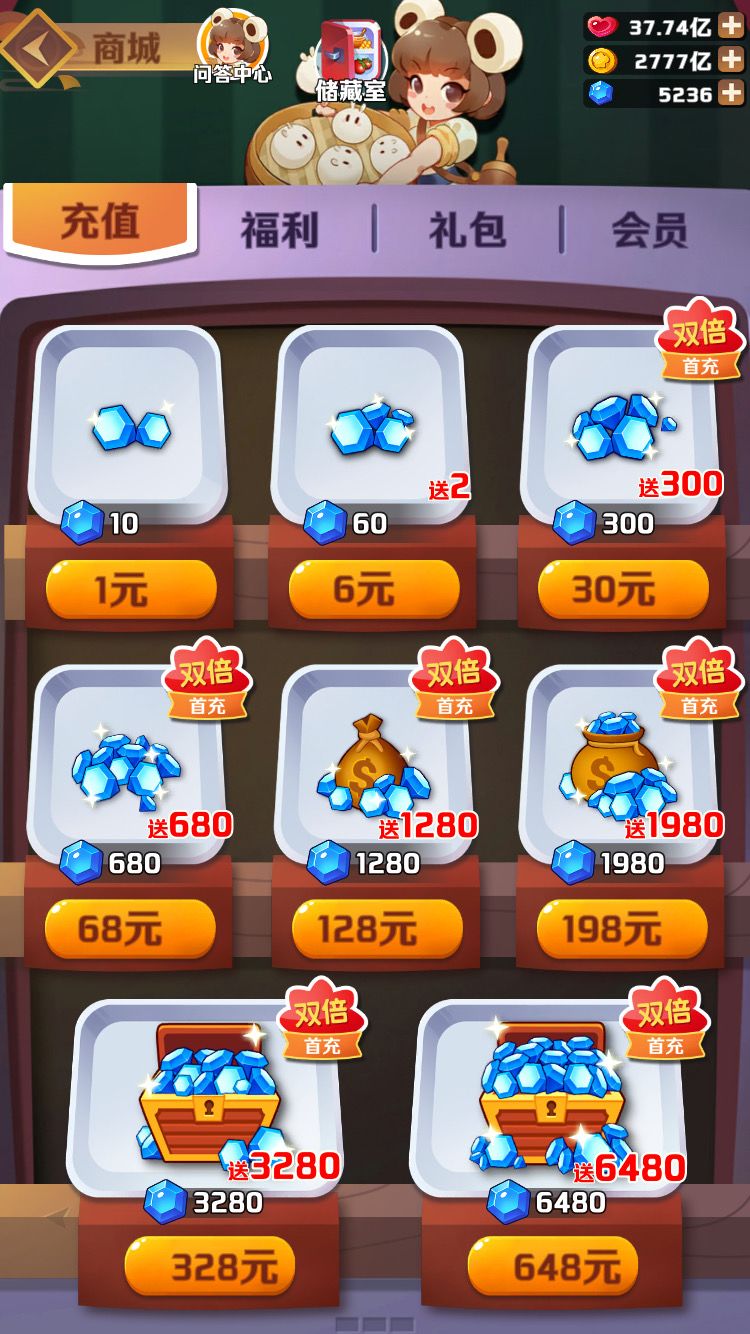Buy the 3280 diamond treasure chest for 328元
This screenshot has width=750, height=1334.
click(x=214, y=1265)
